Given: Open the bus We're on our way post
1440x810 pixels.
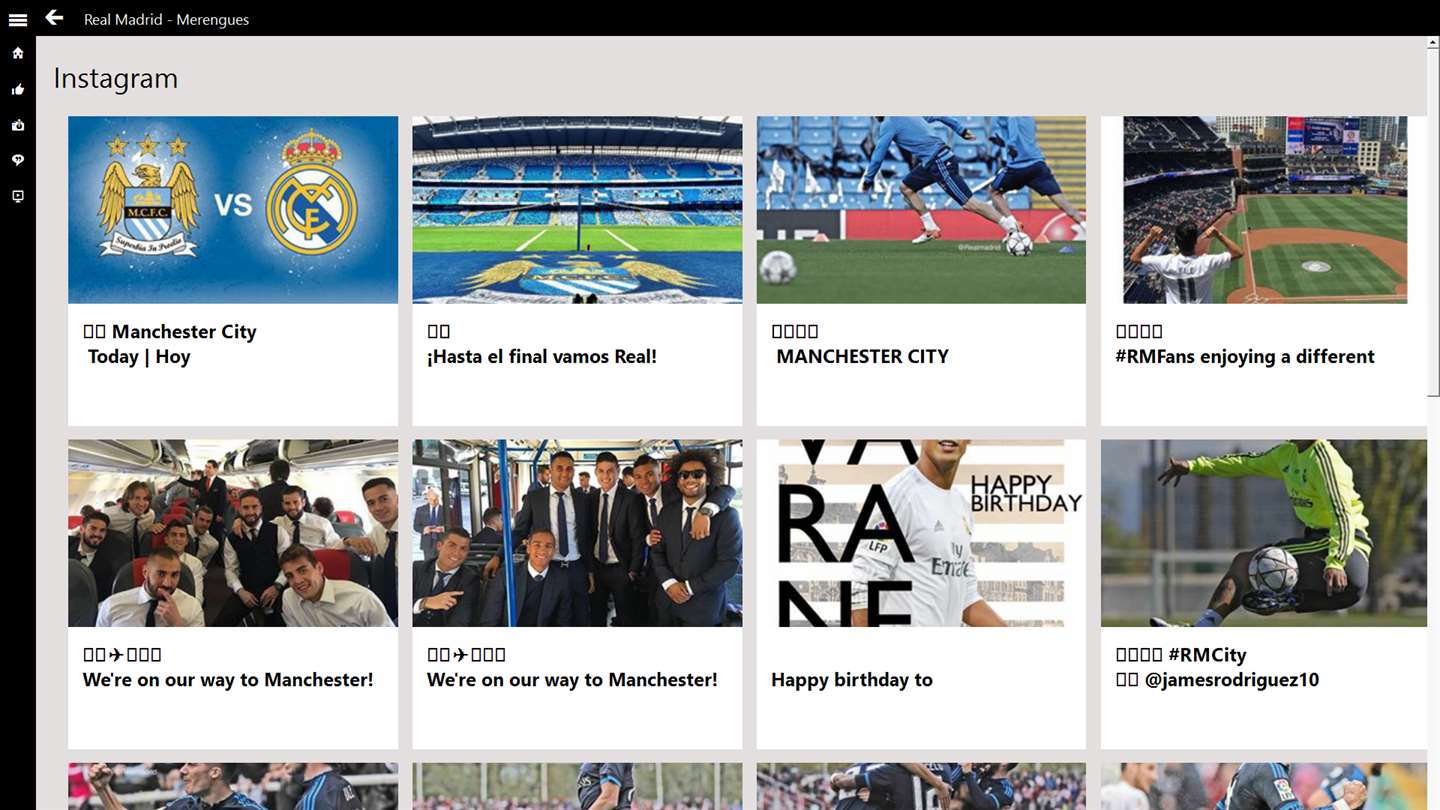Looking at the screenshot, I should [577, 593].
